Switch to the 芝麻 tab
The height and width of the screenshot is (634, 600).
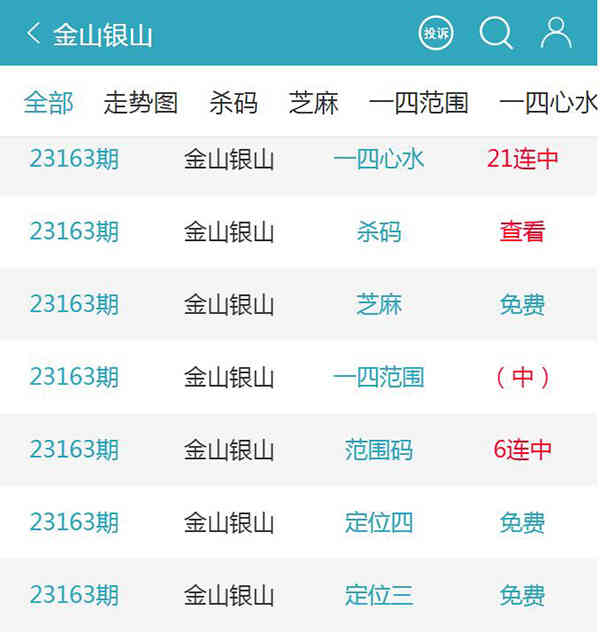click(314, 102)
